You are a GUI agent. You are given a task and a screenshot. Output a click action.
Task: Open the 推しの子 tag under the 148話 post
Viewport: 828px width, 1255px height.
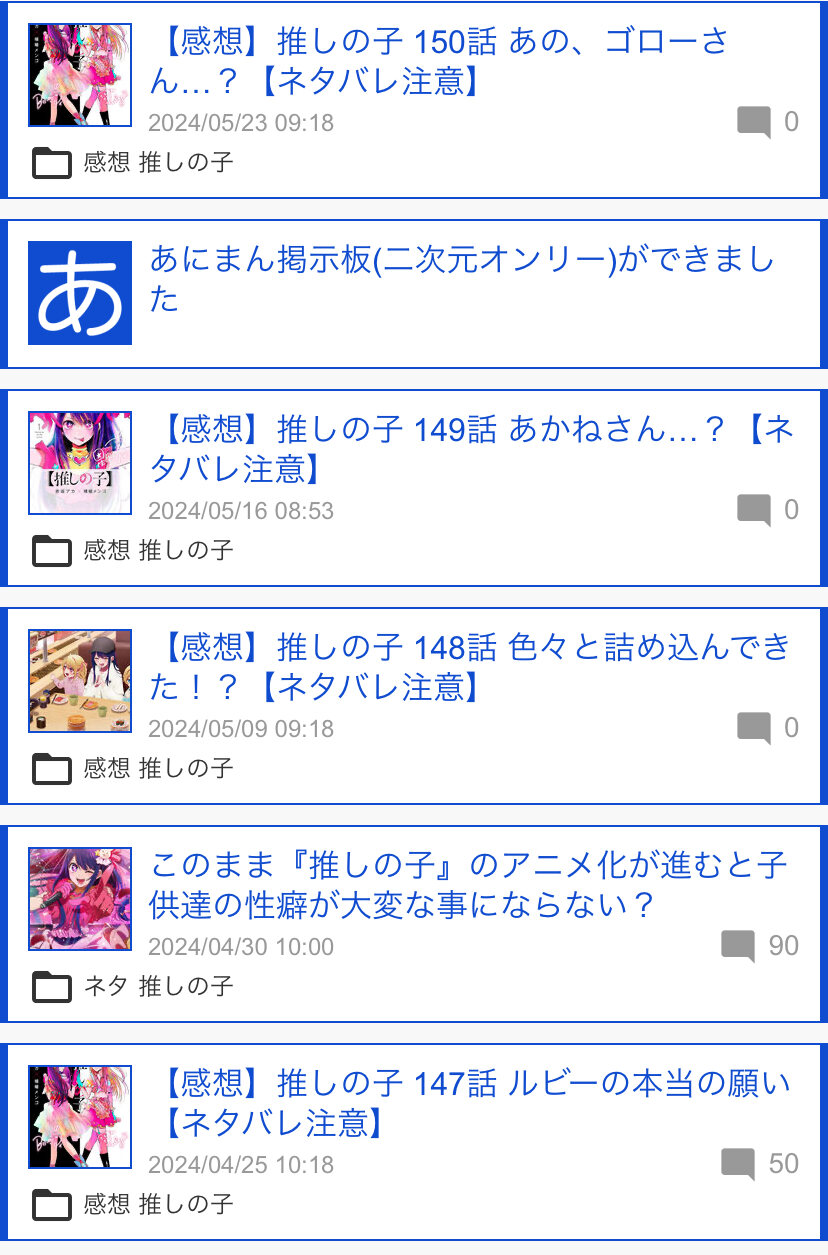186,769
